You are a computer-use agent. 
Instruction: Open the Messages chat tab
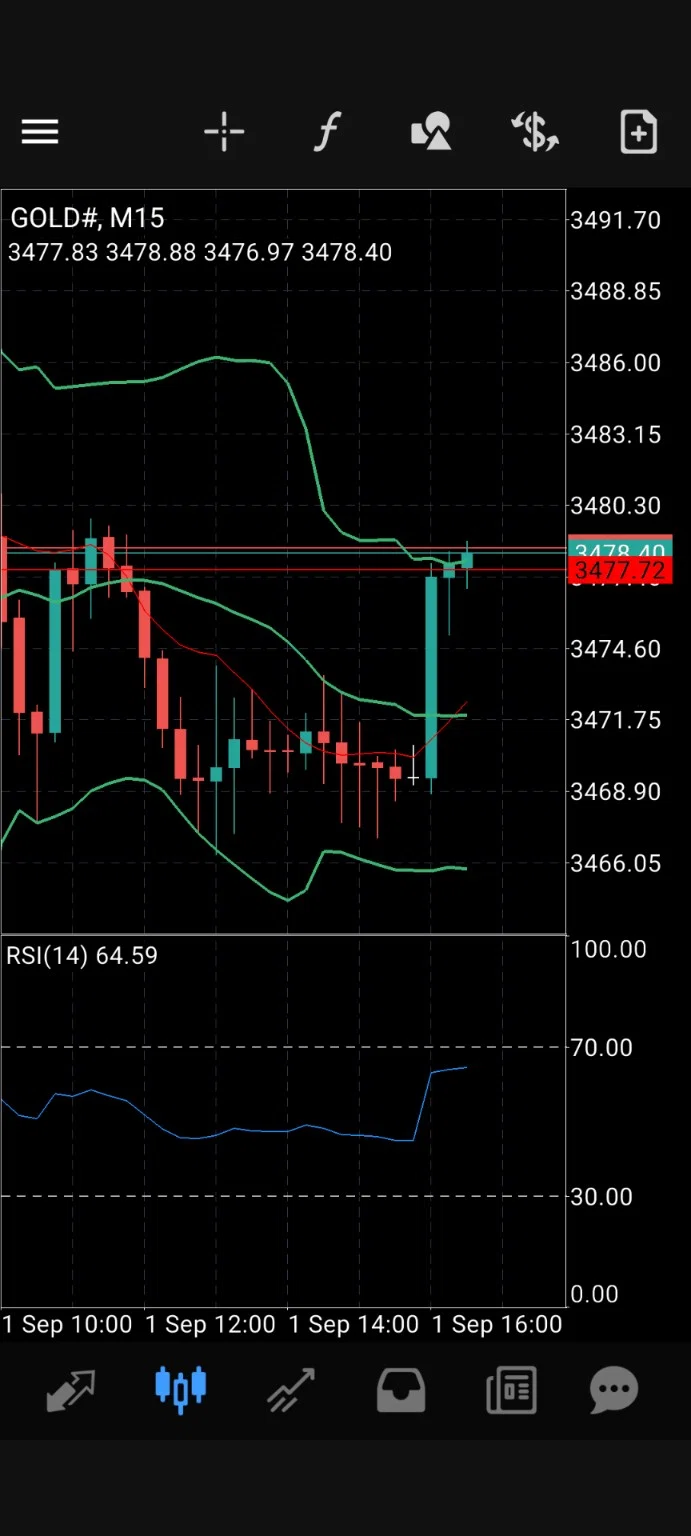(614, 1389)
